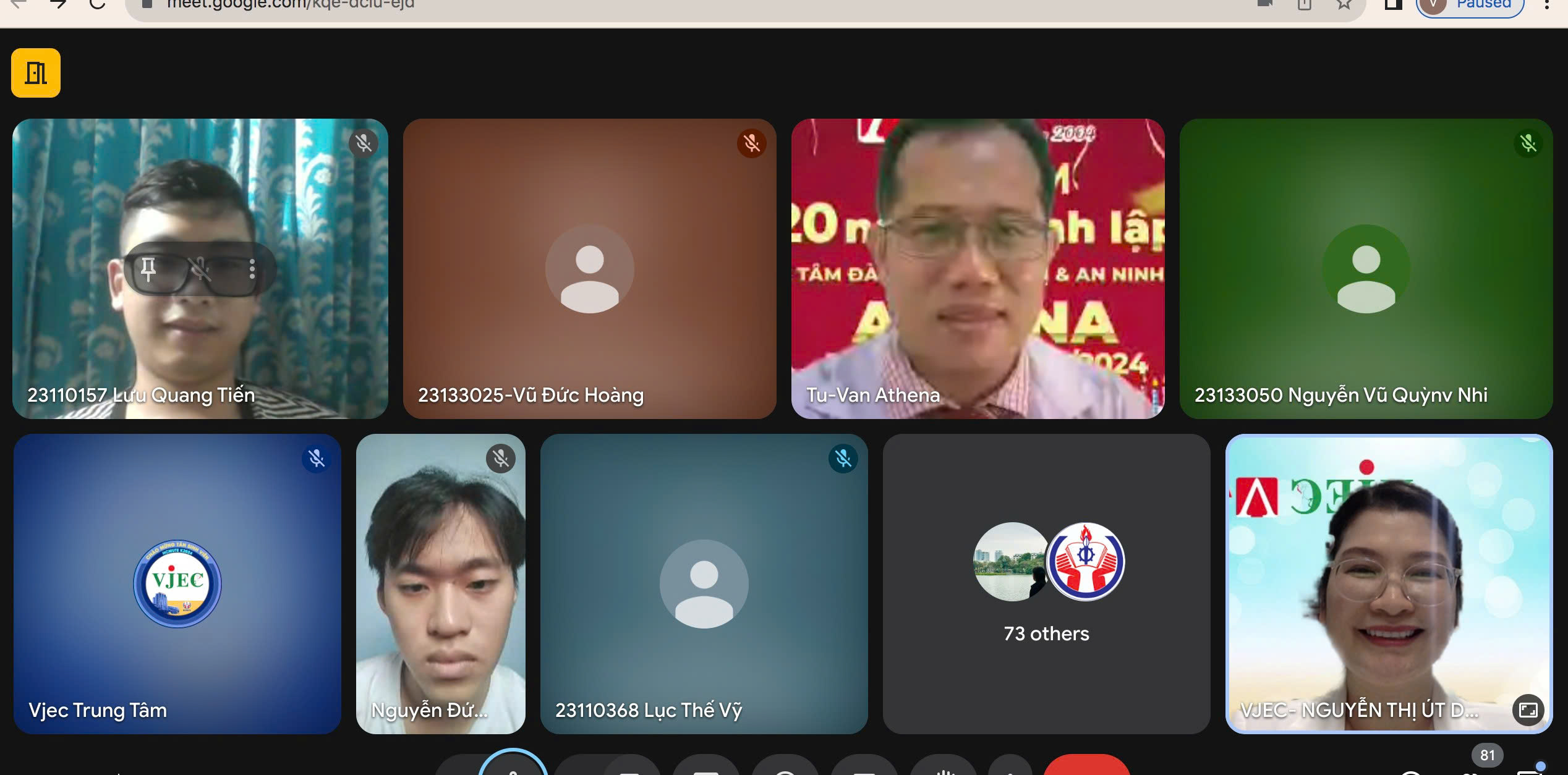Mute Lưu Quang Tiến's microphone

(x=200, y=269)
